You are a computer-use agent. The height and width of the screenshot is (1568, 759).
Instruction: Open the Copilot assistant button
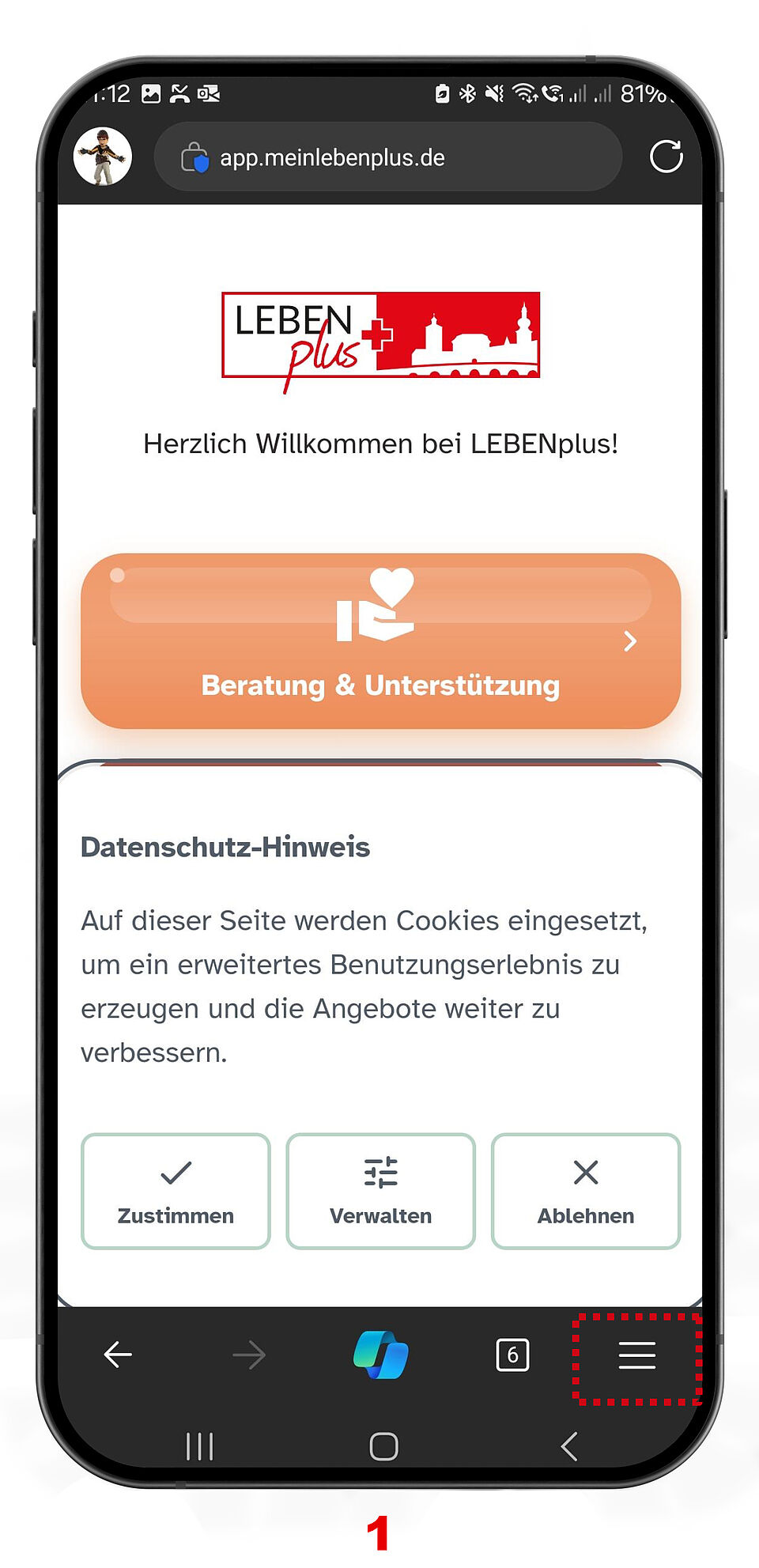(380, 1355)
